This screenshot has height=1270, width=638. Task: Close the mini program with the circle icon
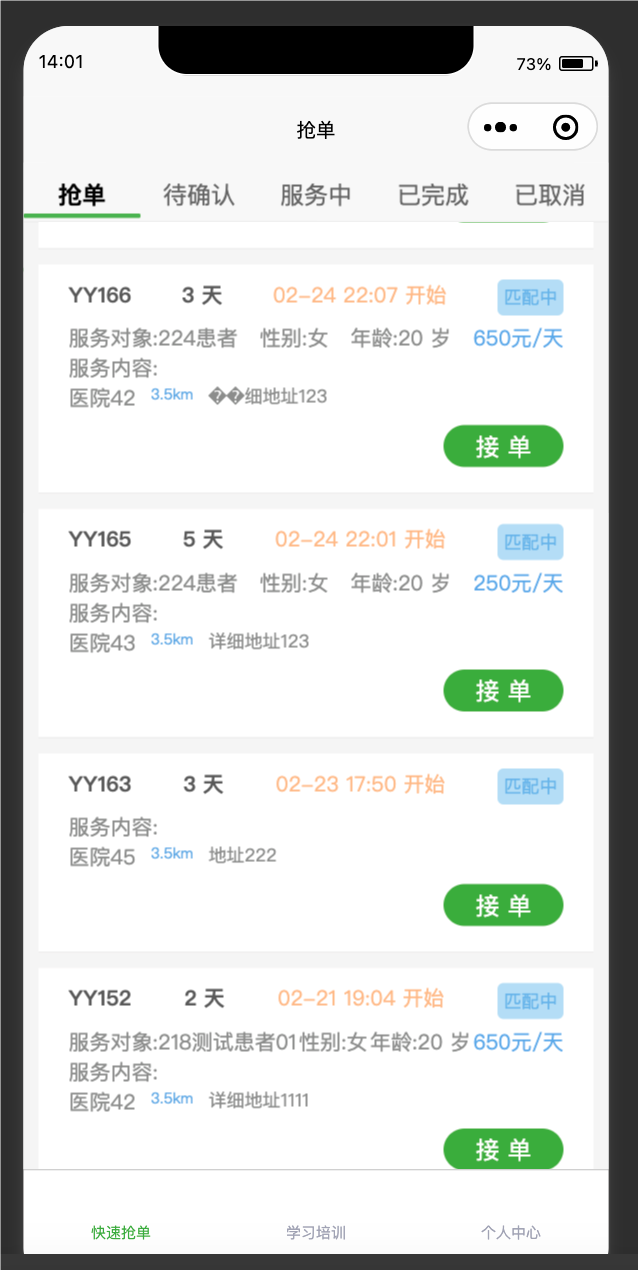[x=565, y=128]
